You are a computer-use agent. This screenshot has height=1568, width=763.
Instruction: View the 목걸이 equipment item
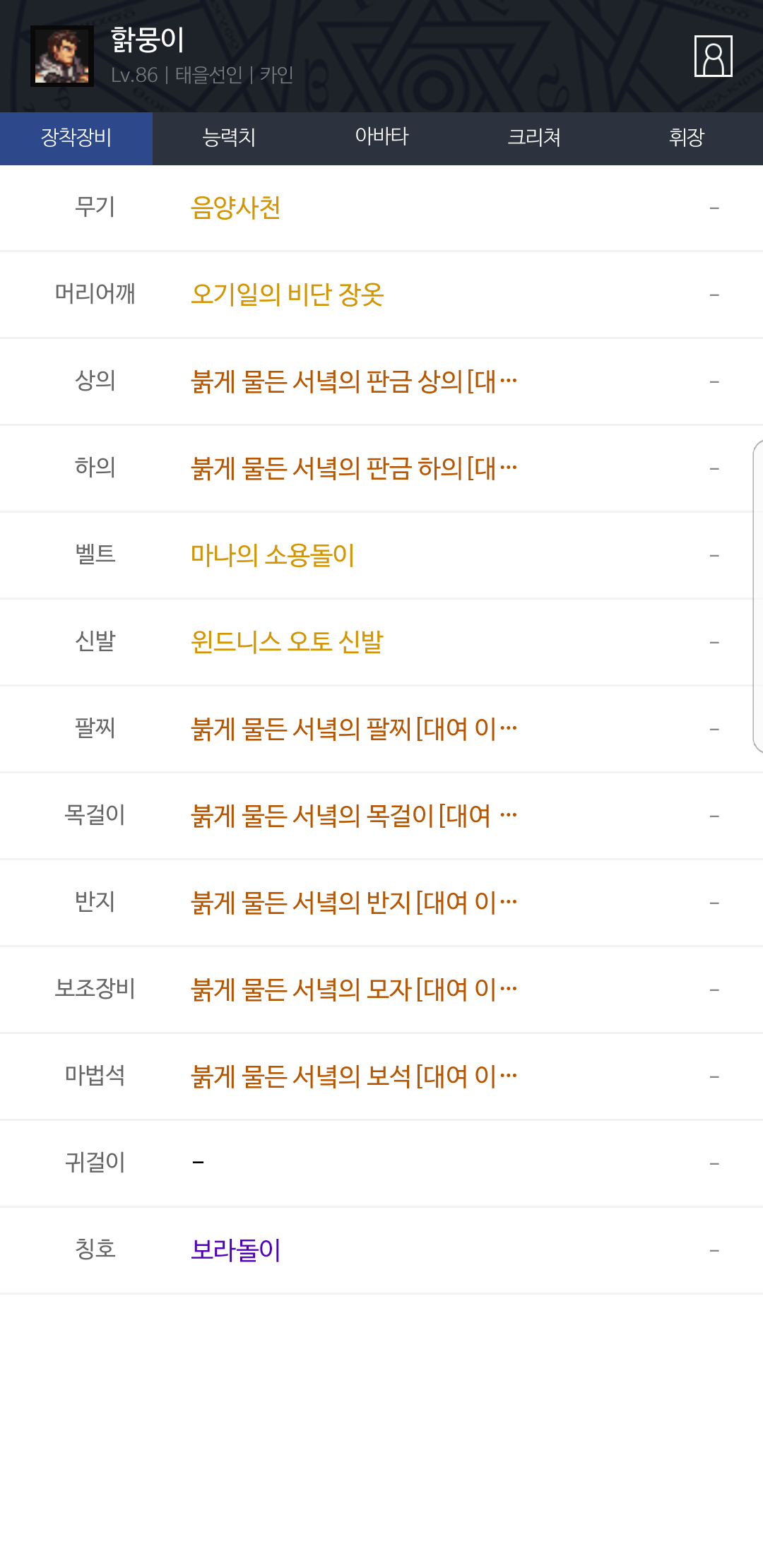(x=354, y=816)
